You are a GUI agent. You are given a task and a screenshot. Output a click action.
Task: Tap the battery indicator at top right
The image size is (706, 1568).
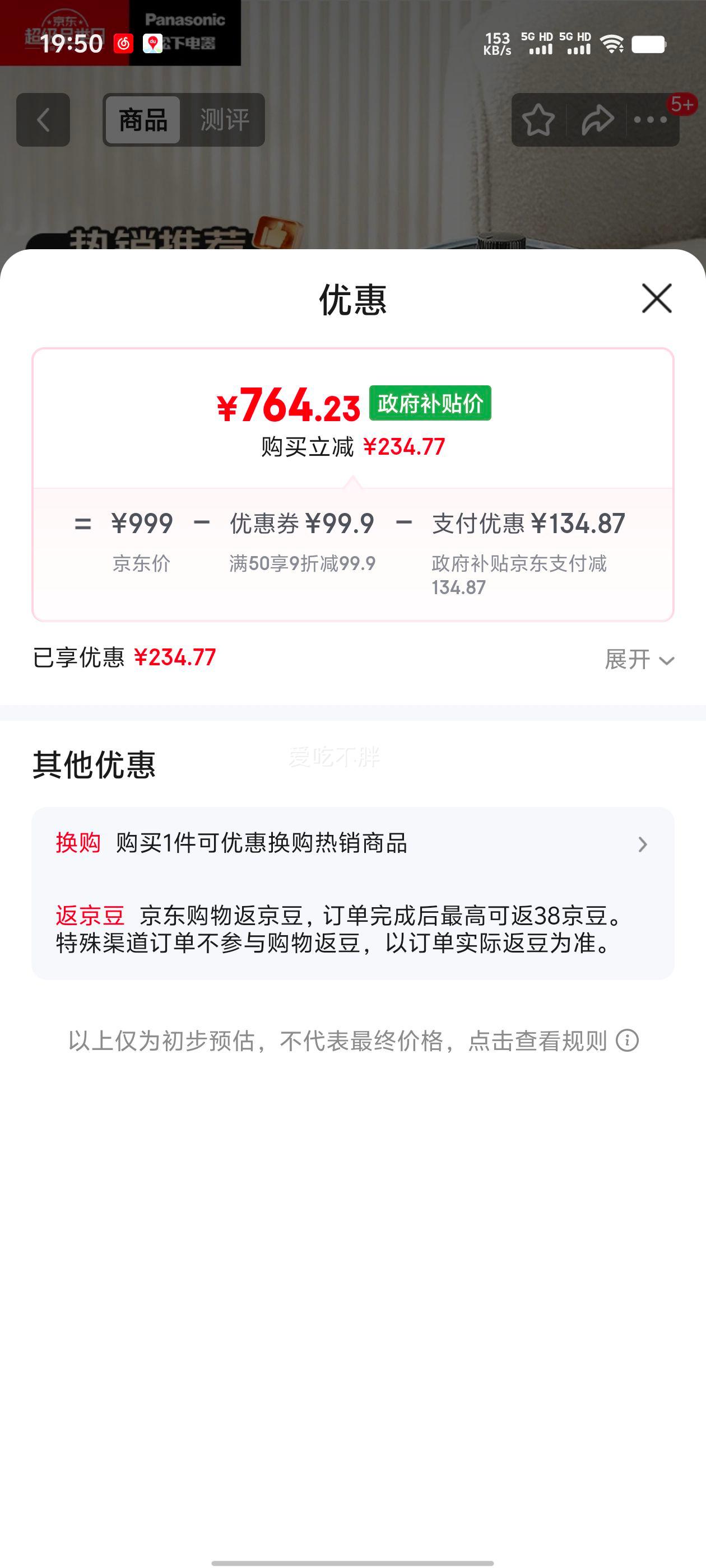(649, 44)
